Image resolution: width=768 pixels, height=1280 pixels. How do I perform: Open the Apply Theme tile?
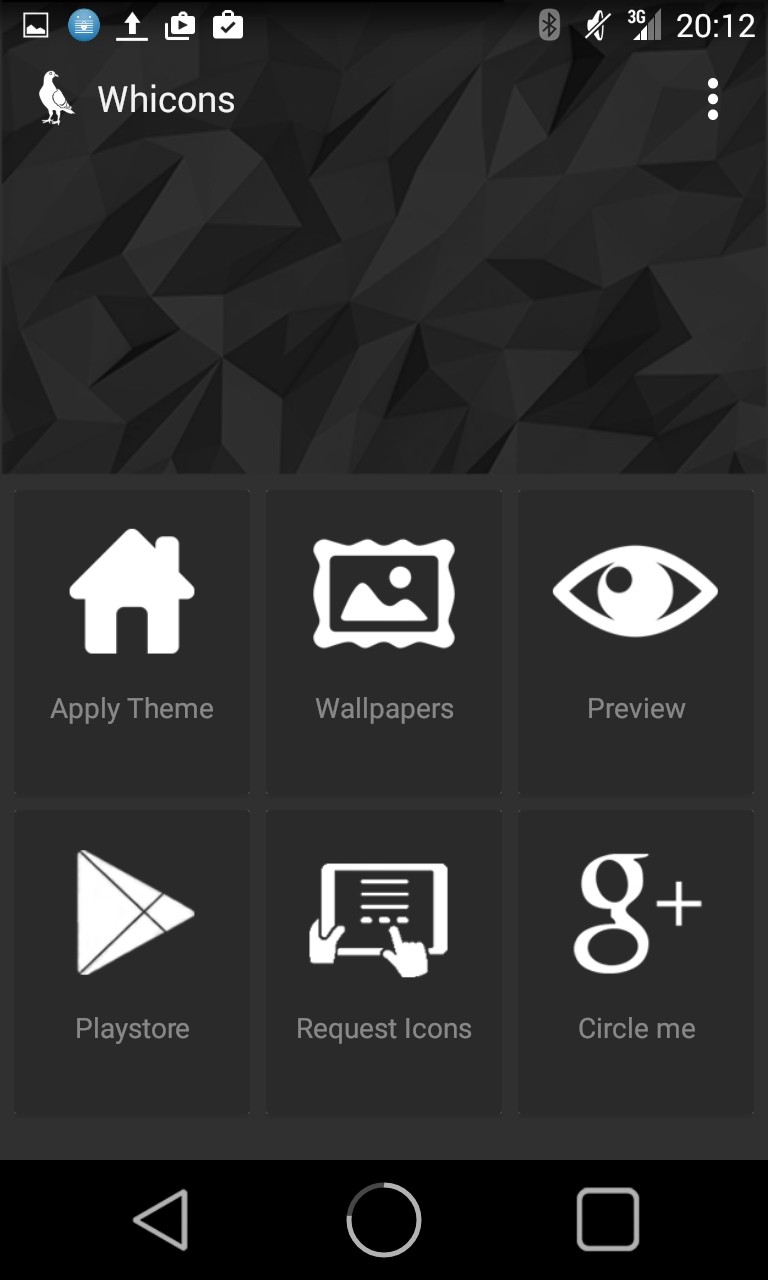[x=132, y=642]
